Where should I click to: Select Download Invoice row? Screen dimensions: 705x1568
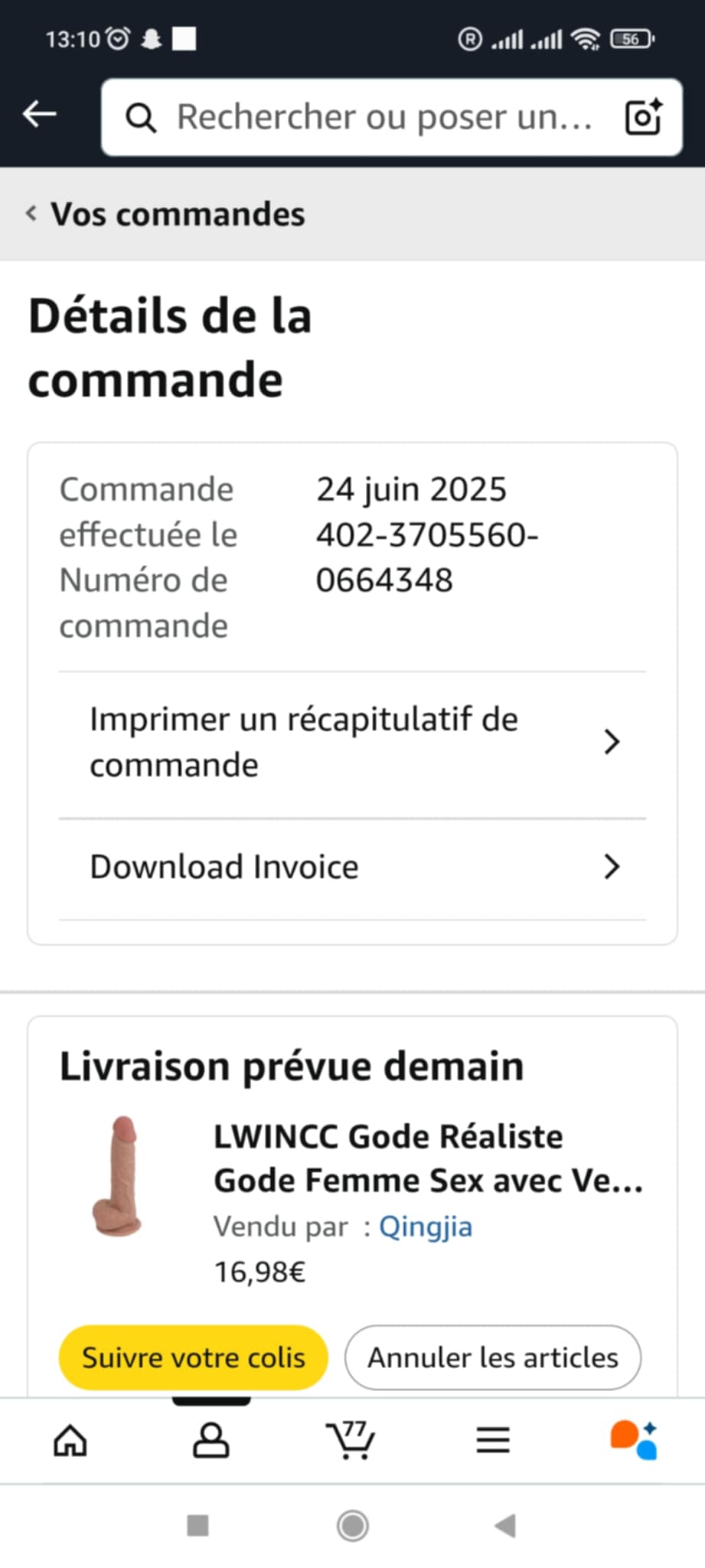tap(352, 867)
